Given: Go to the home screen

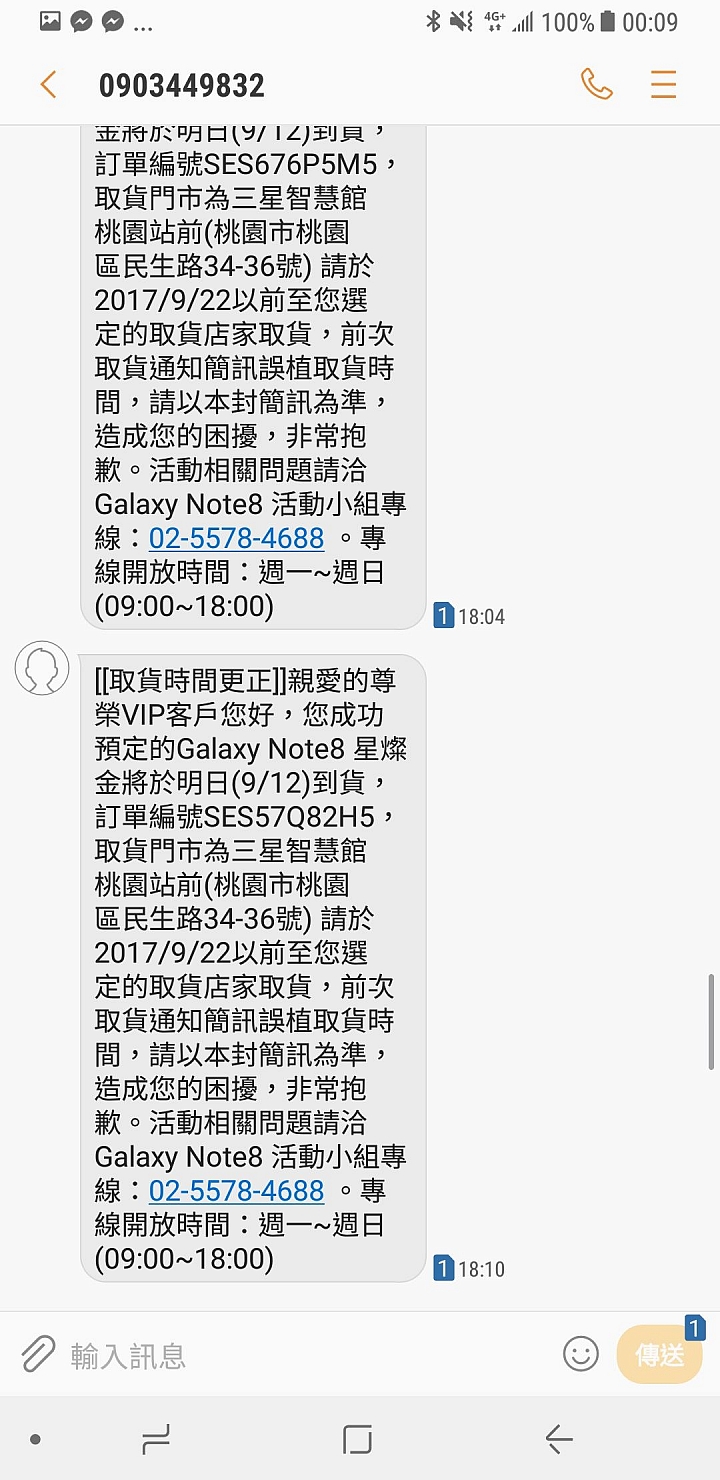Looking at the screenshot, I should click(357, 1440).
